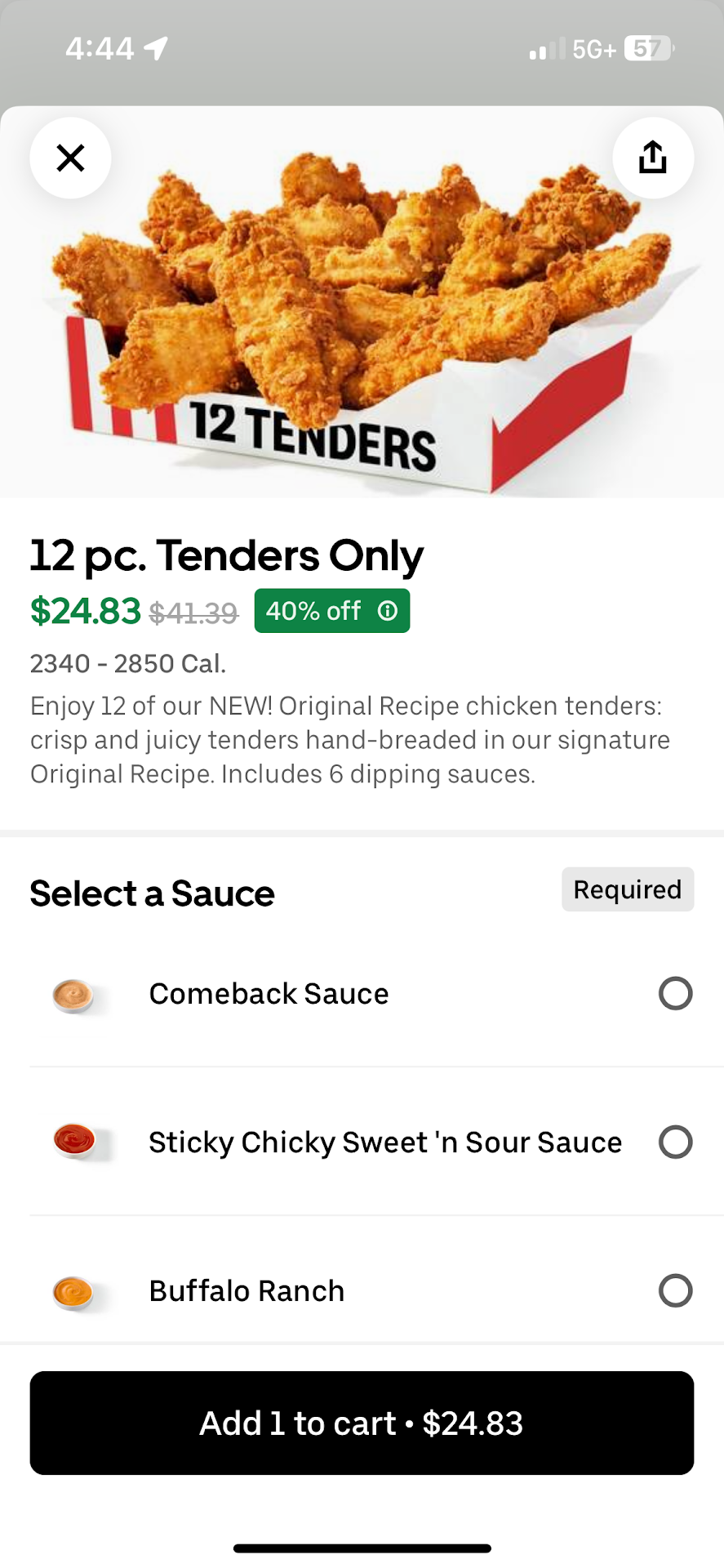Select Comeback Sauce
Image resolution: width=724 pixels, height=1568 pixels.
(675, 994)
